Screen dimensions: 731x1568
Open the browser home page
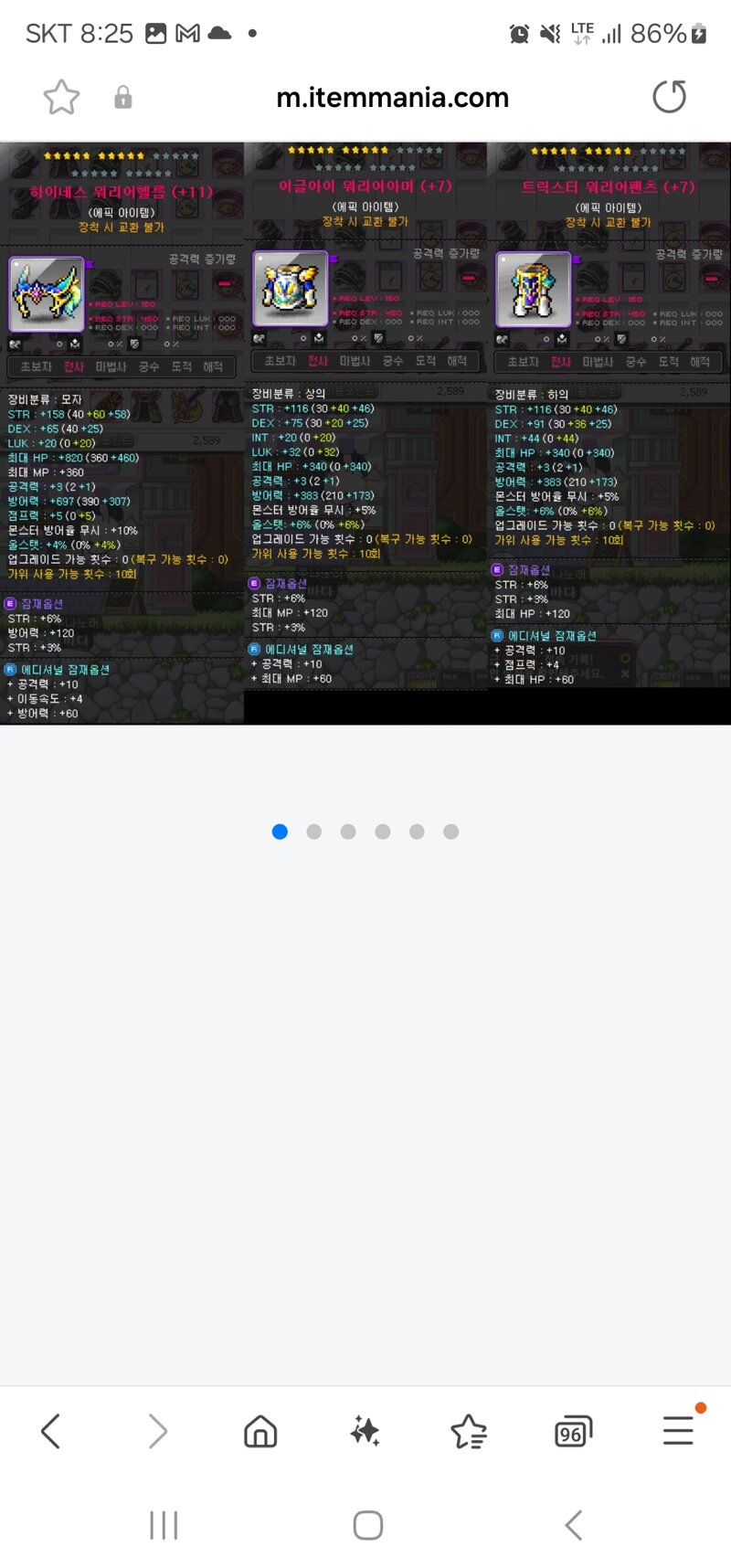click(260, 1431)
